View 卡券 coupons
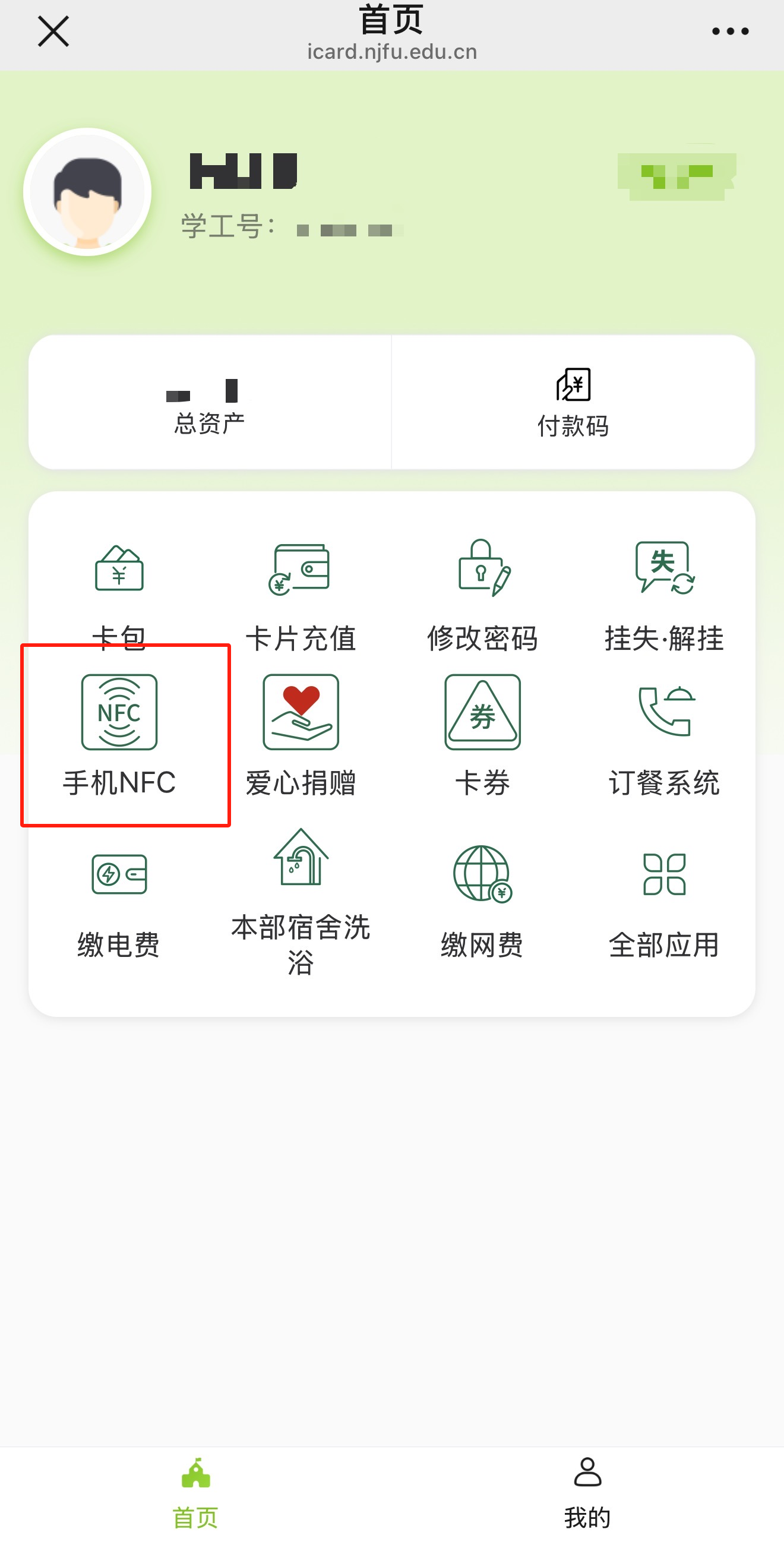 click(x=482, y=734)
